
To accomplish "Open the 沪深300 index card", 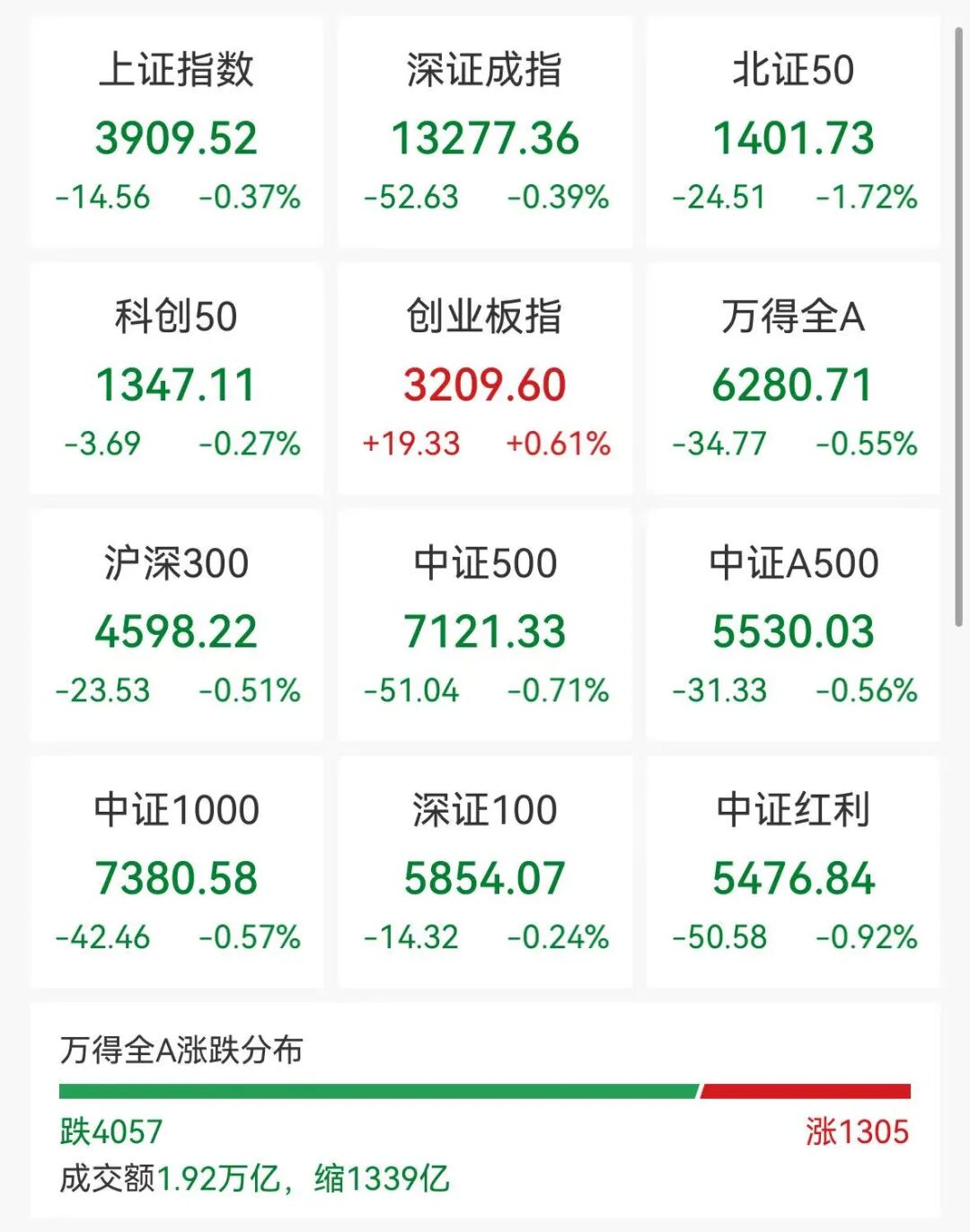I will tap(177, 626).
